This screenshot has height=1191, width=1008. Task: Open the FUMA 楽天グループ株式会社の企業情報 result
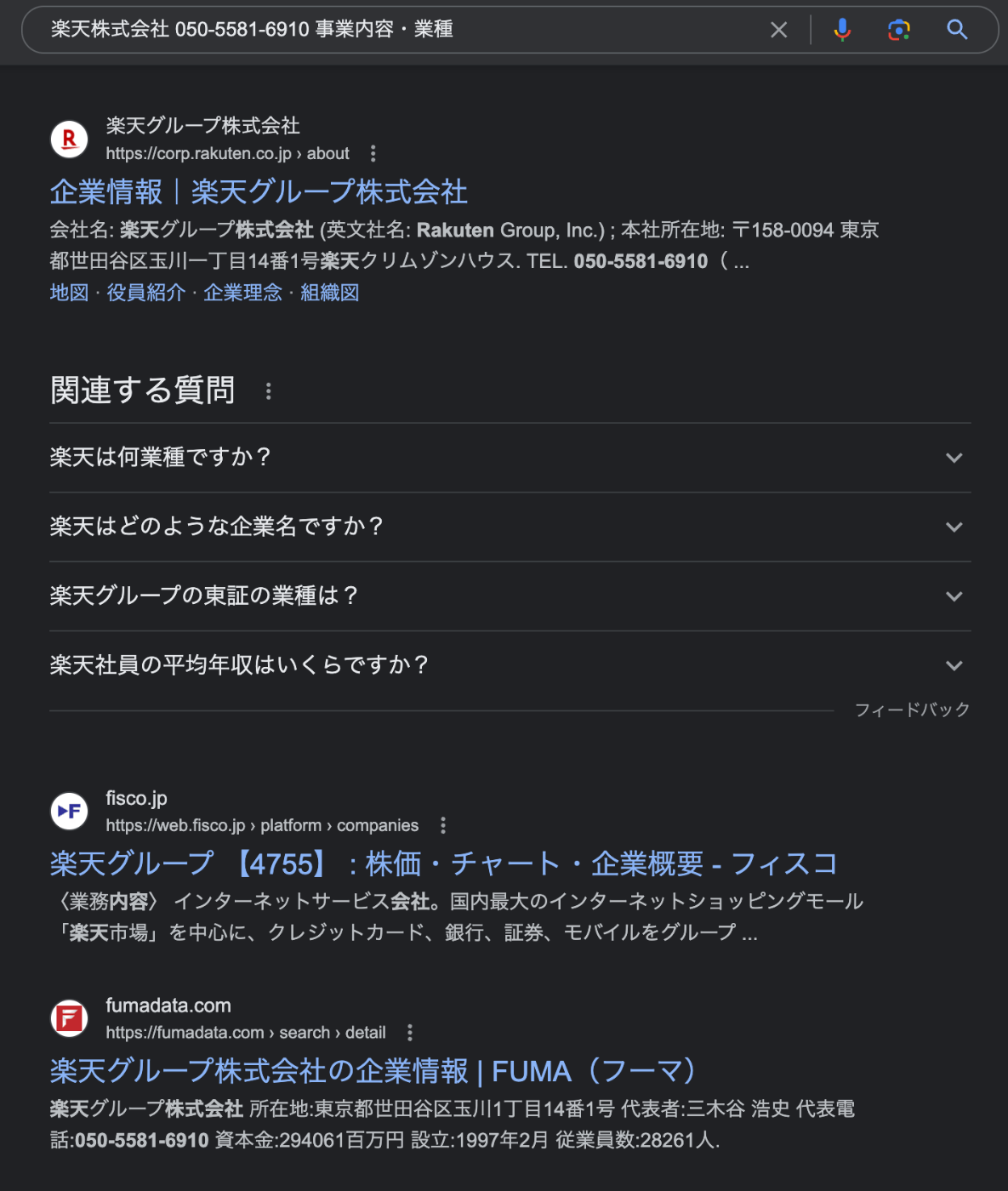[x=374, y=1071]
